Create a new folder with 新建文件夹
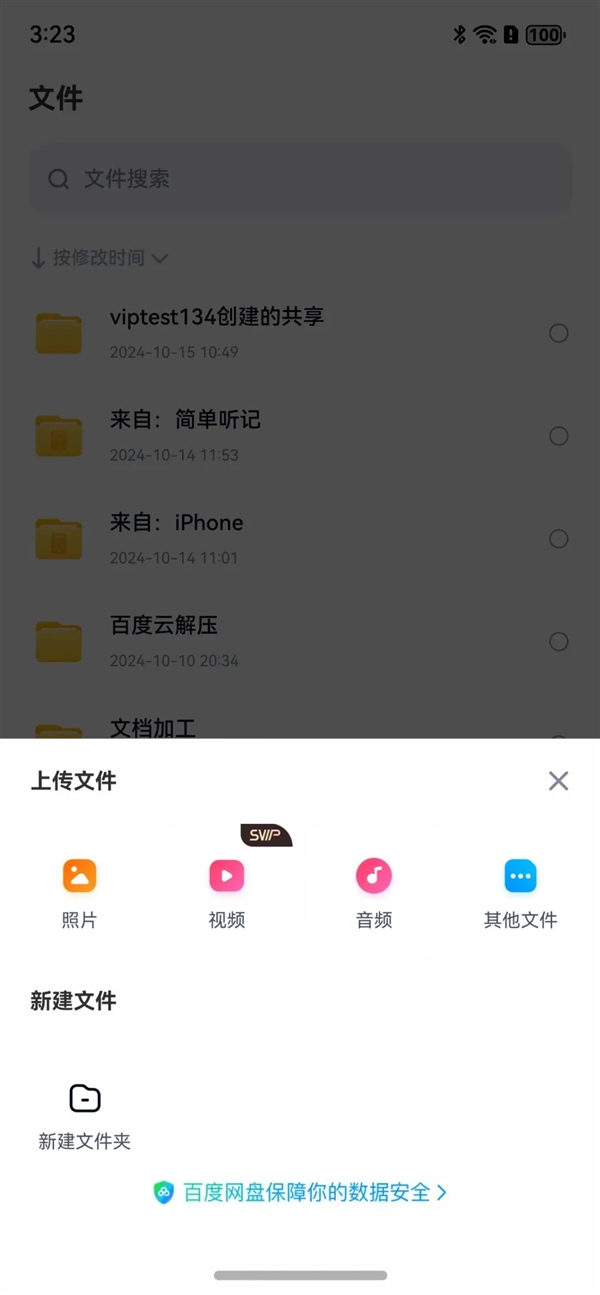 coord(85,1114)
